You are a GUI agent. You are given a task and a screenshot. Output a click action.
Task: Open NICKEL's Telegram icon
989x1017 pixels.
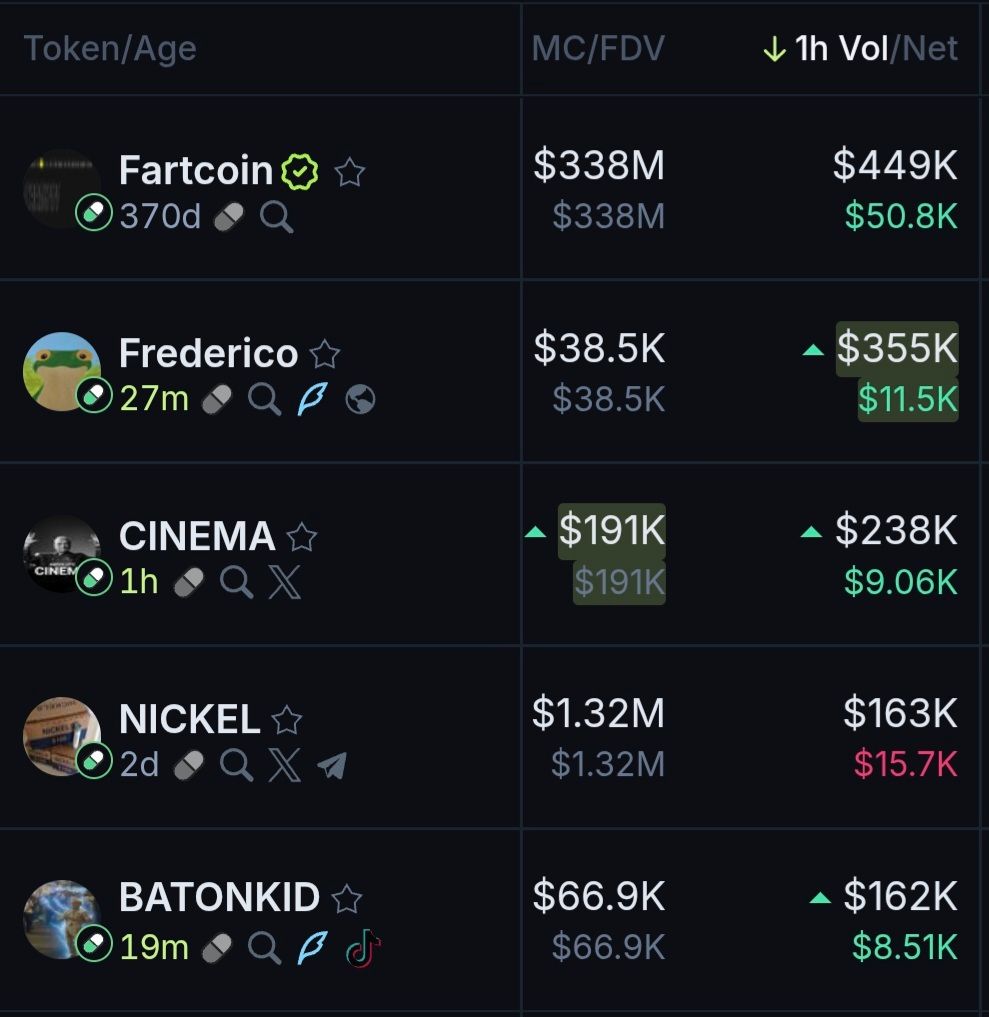pyautogui.click(x=332, y=766)
